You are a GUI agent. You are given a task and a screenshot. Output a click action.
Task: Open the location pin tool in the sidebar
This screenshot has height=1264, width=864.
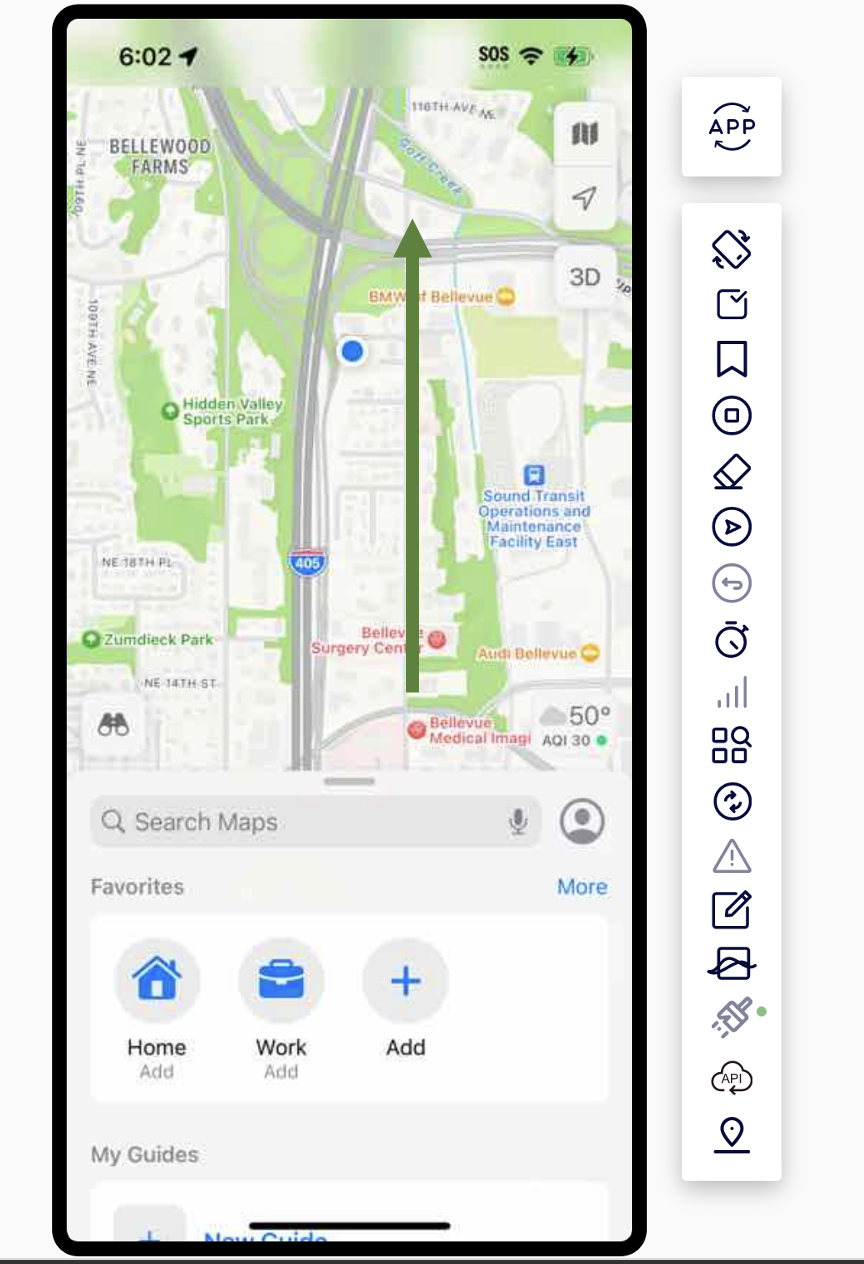[x=732, y=1134]
